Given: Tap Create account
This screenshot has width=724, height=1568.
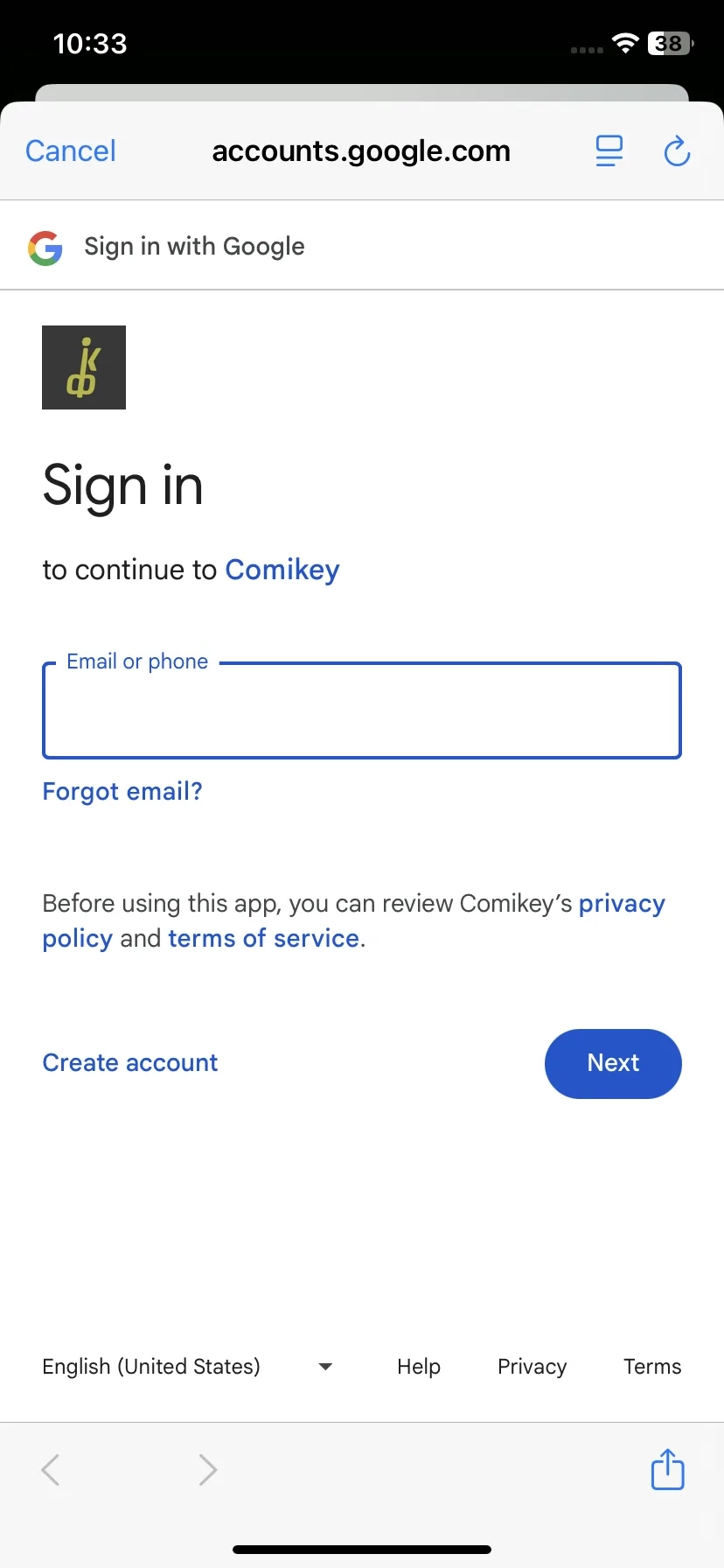Looking at the screenshot, I should [130, 1063].
